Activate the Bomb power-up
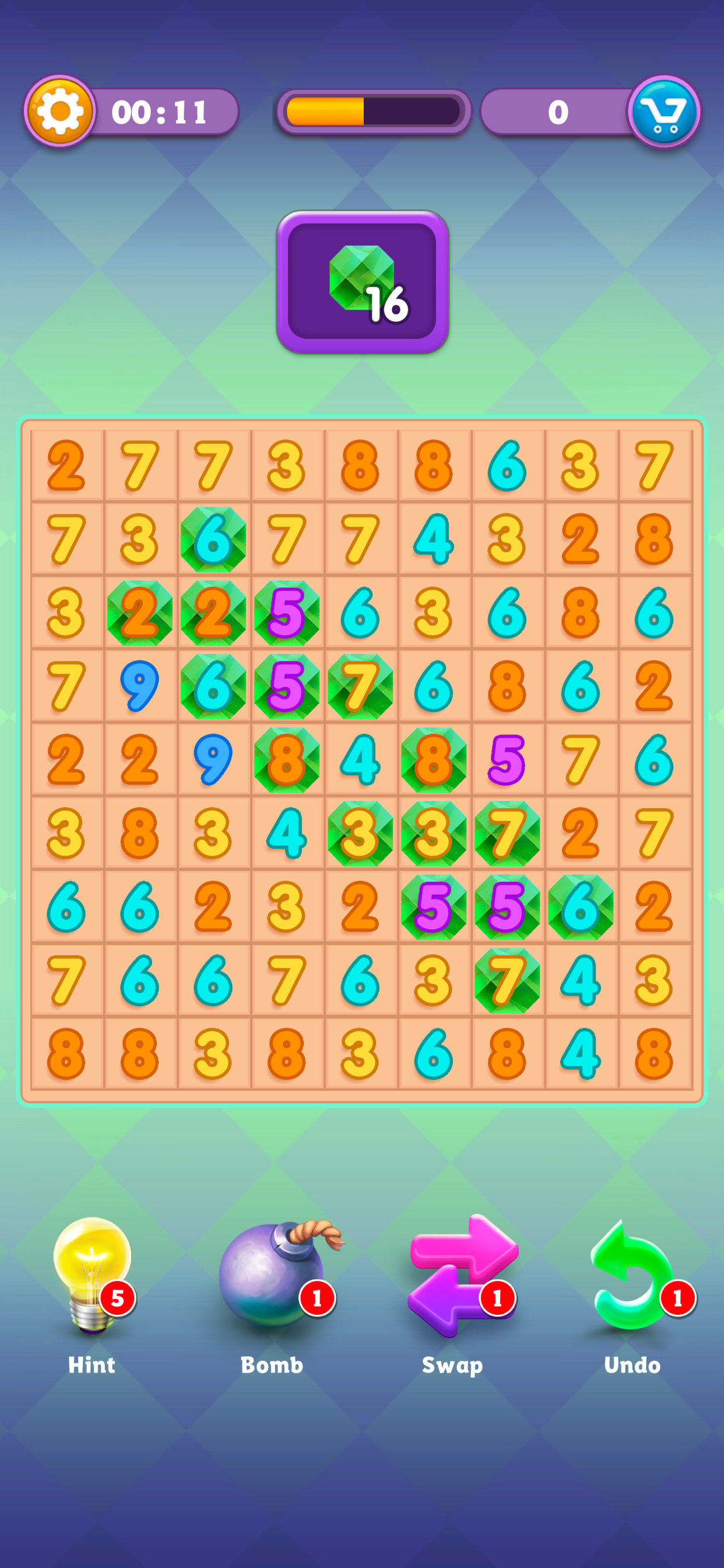724x1568 pixels. (272, 1275)
